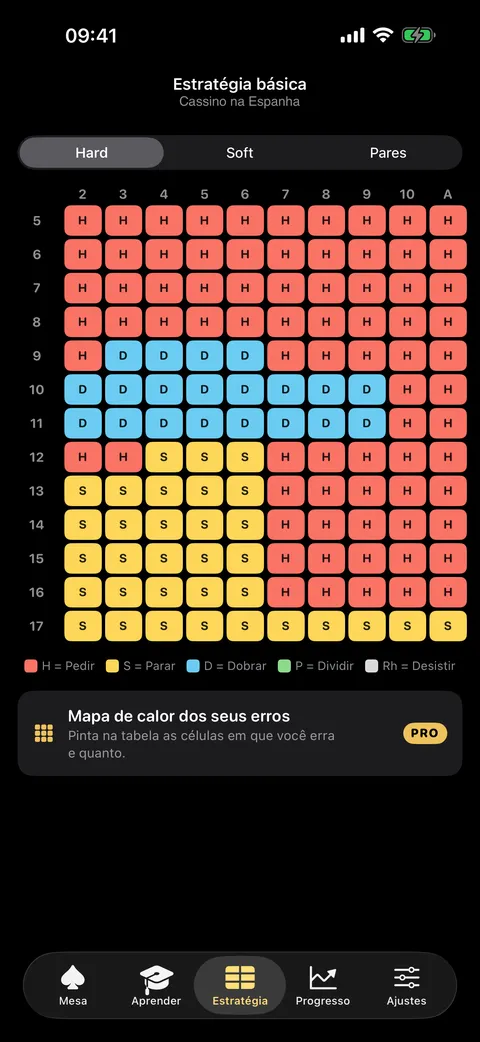Open the Progresso tab

point(322,986)
